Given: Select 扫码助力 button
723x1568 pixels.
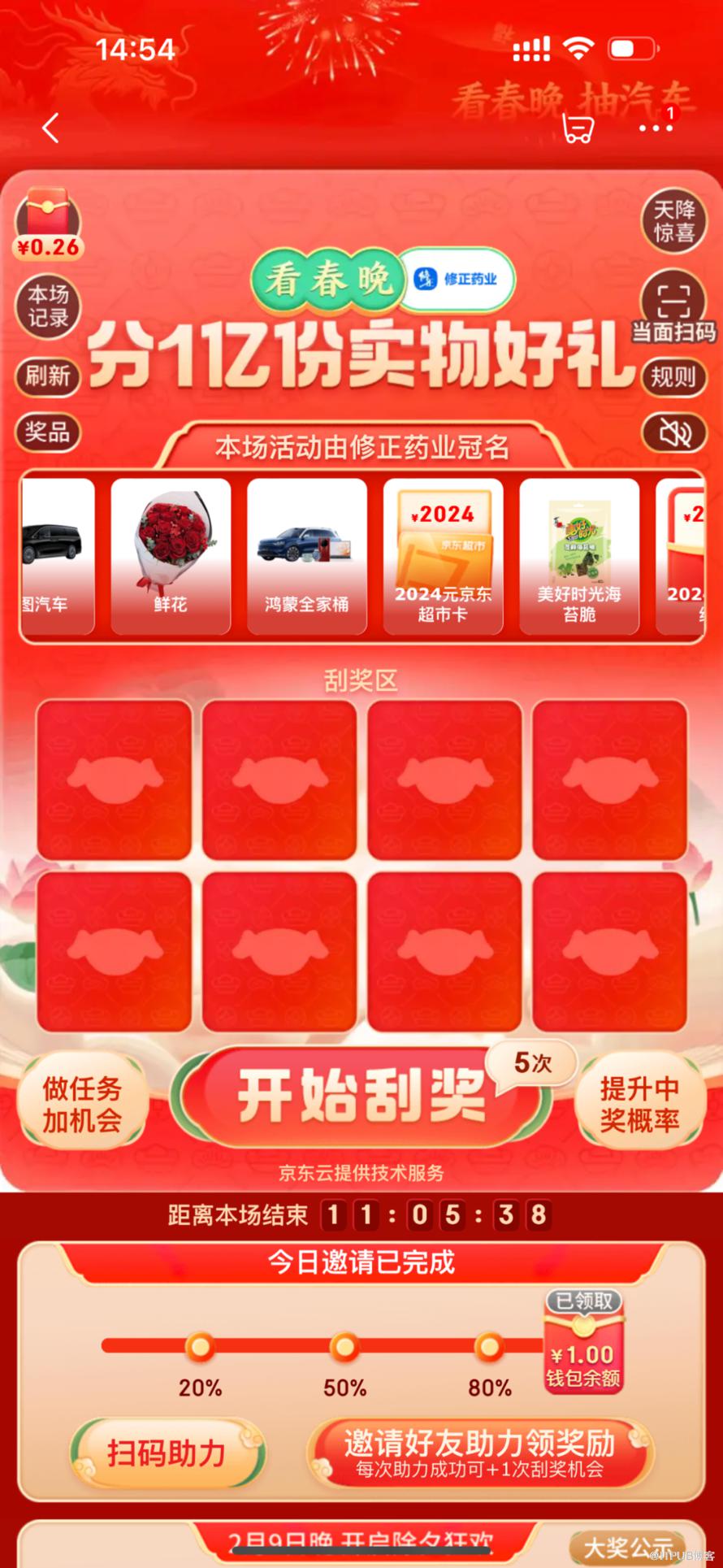Looking at the screenshot, I should [x=167, y=1453].
